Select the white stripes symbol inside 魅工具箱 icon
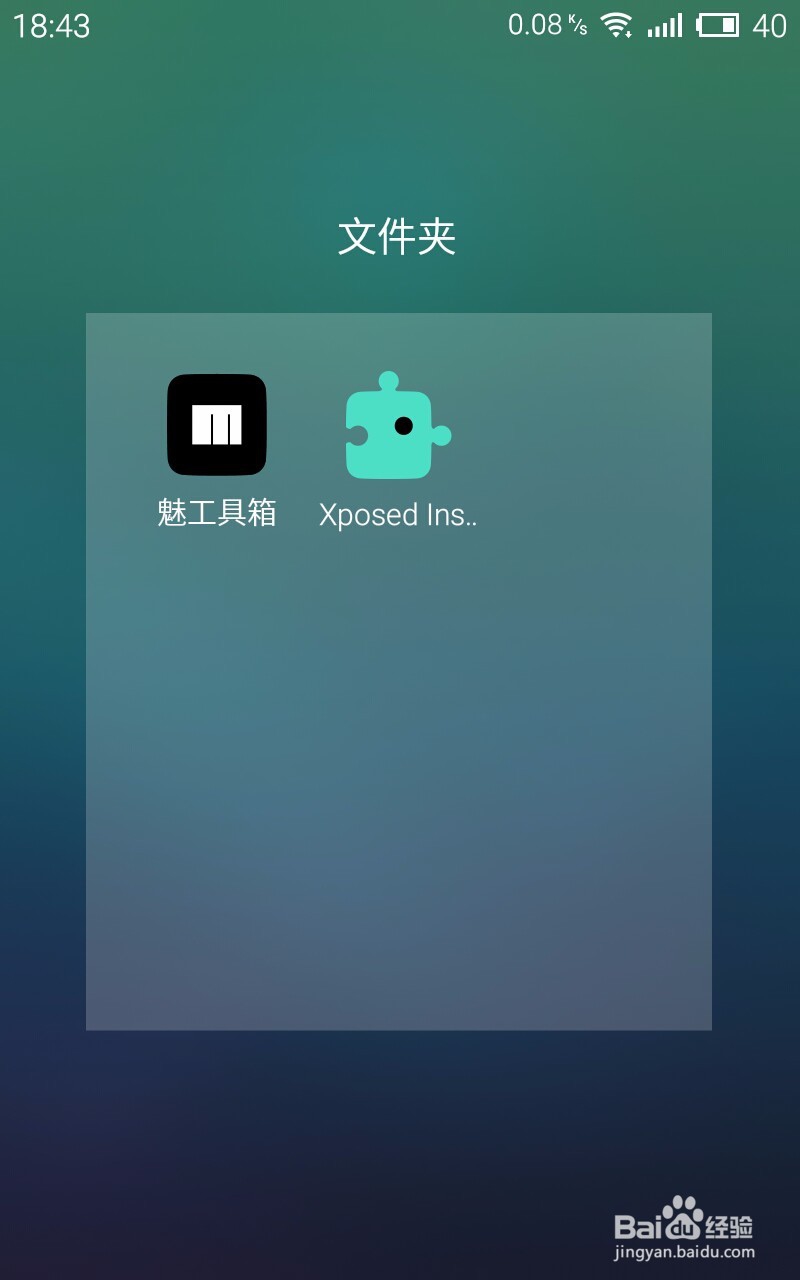This screenshot has width=800, height=1280. [x=216, y=424]
